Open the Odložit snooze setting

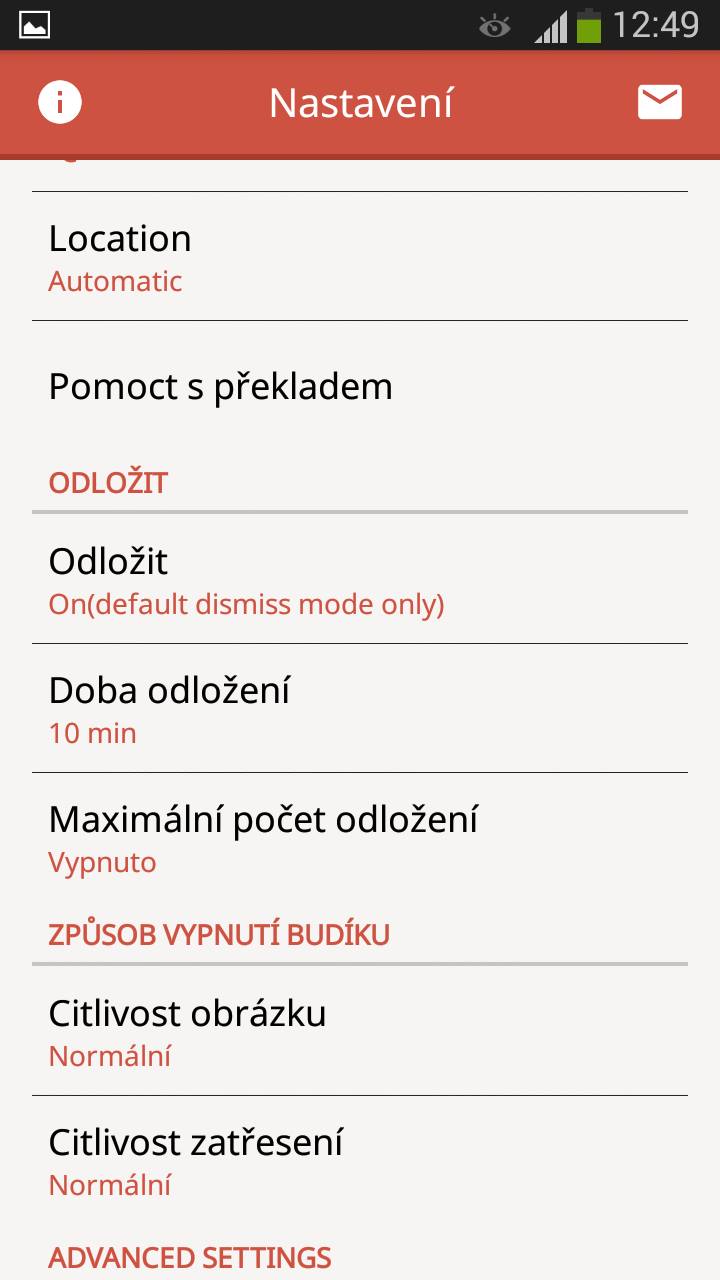pos(360,579)
